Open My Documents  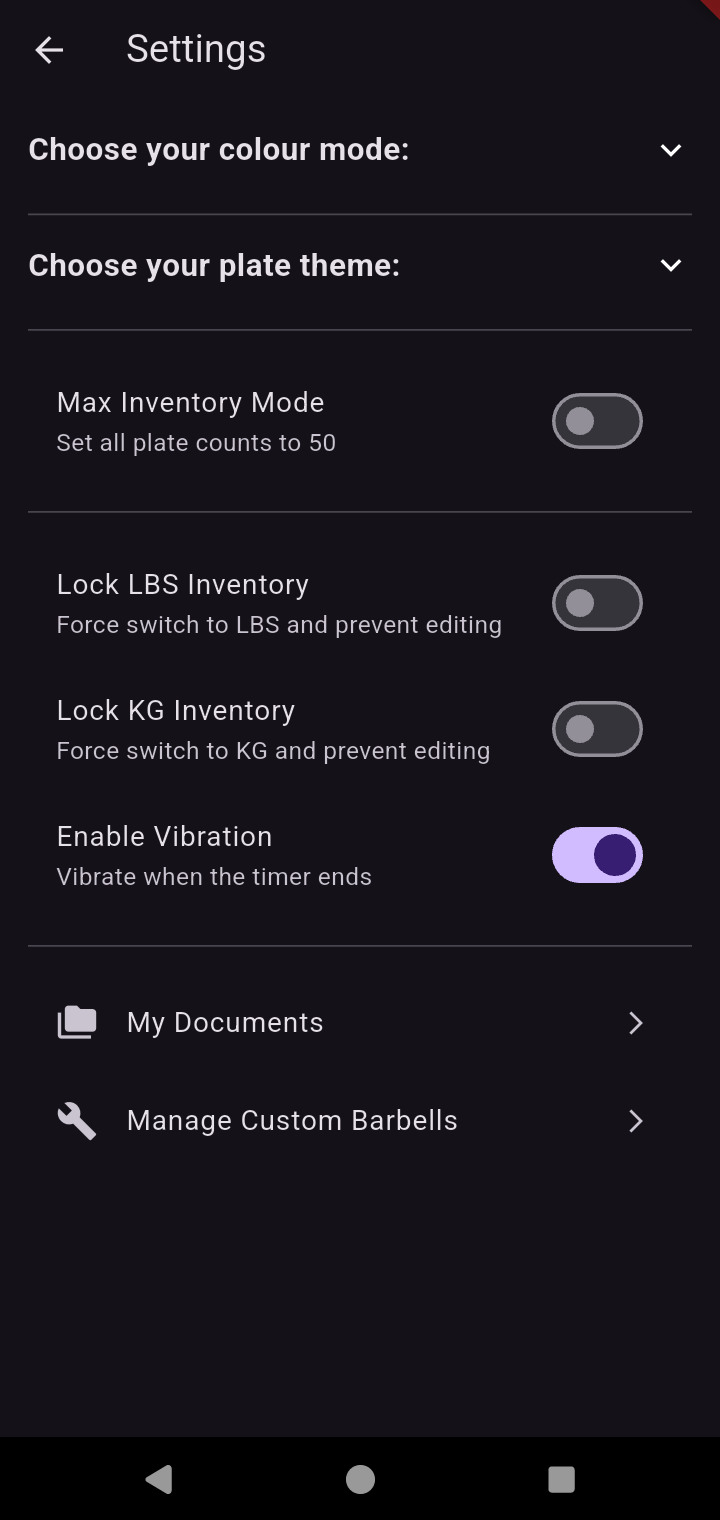(x=224, y=1022)
